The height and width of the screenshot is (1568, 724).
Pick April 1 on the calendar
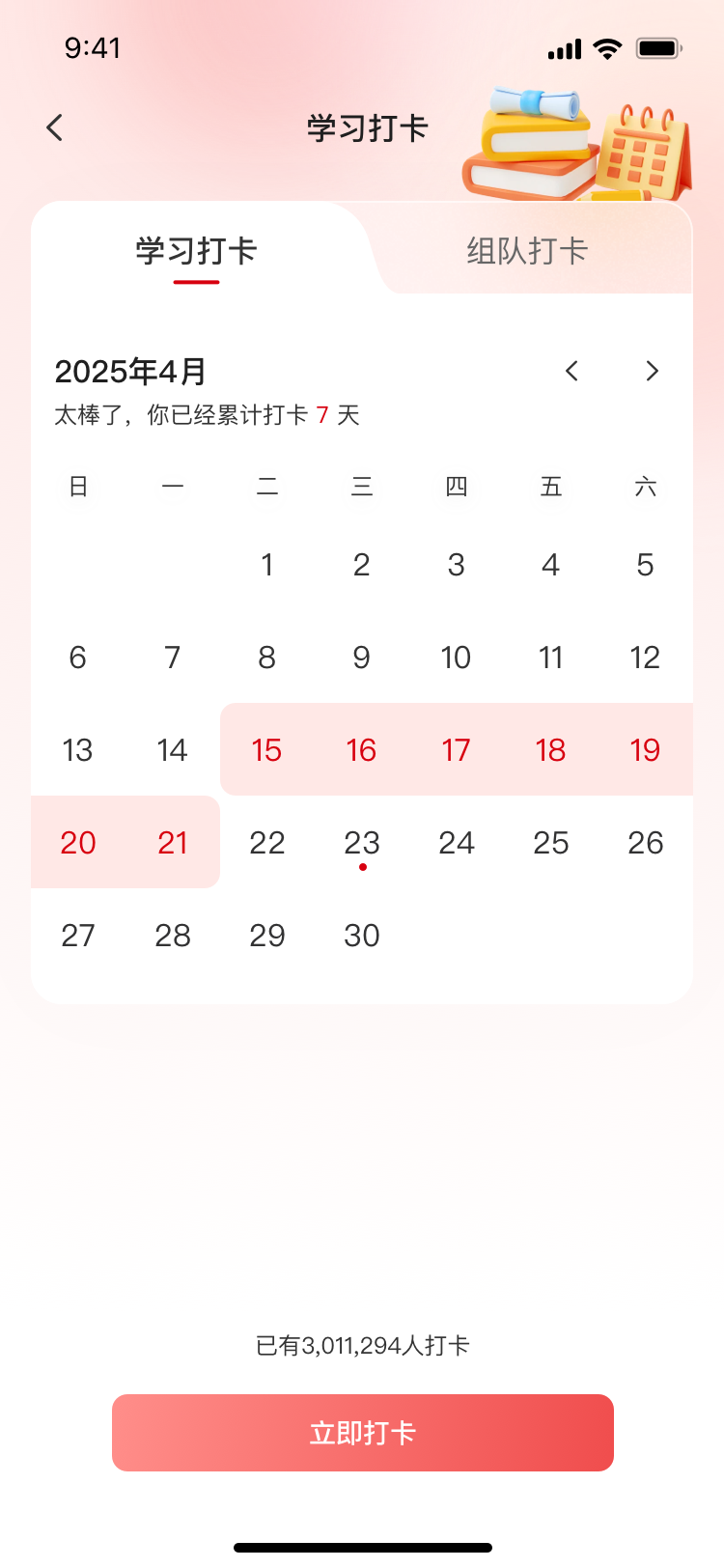(x=267, y=565)
